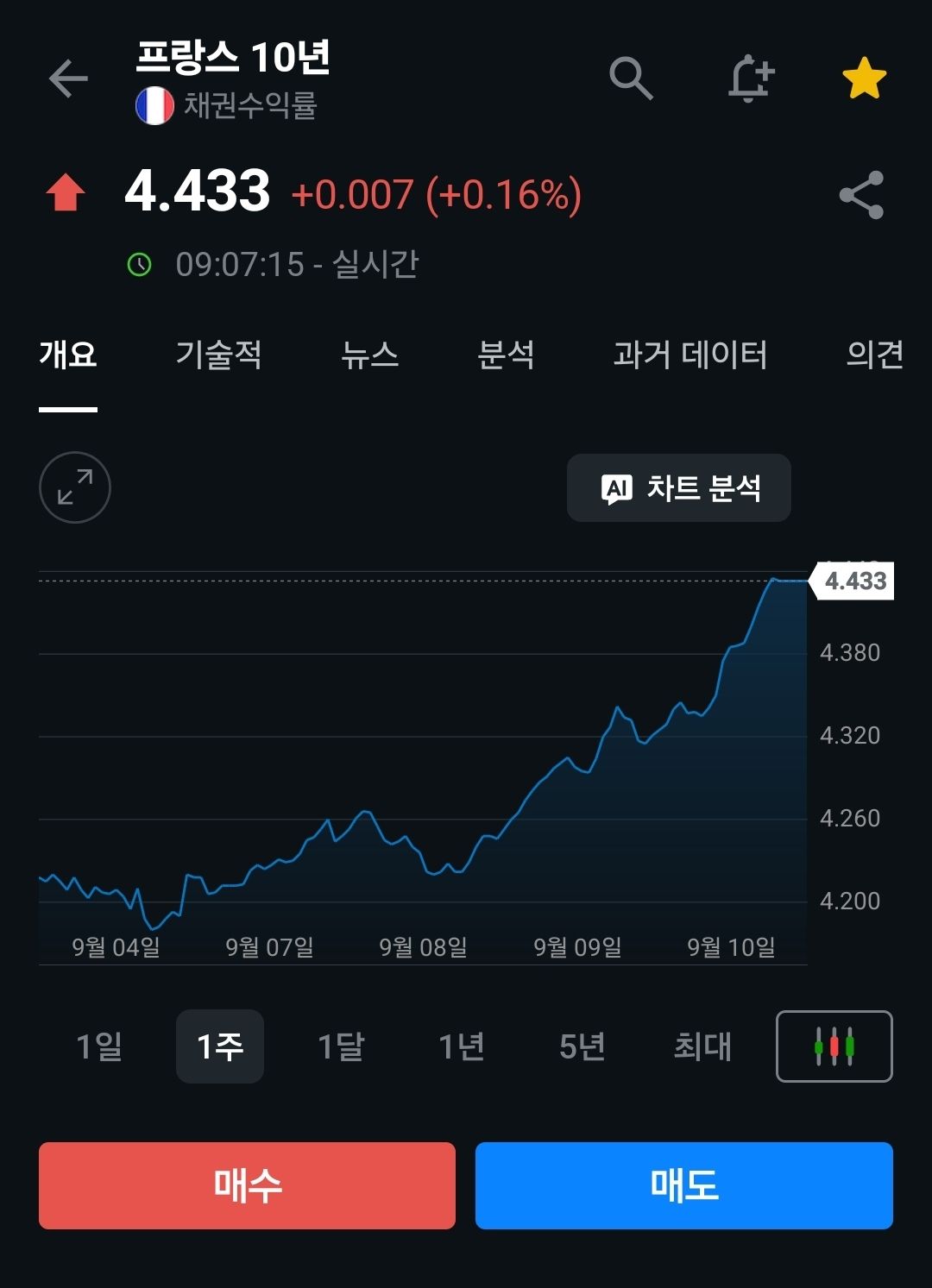Screen dimensions: 932x1288
Task: Switch chart range to 1달
Action: tap(341, 1046)
